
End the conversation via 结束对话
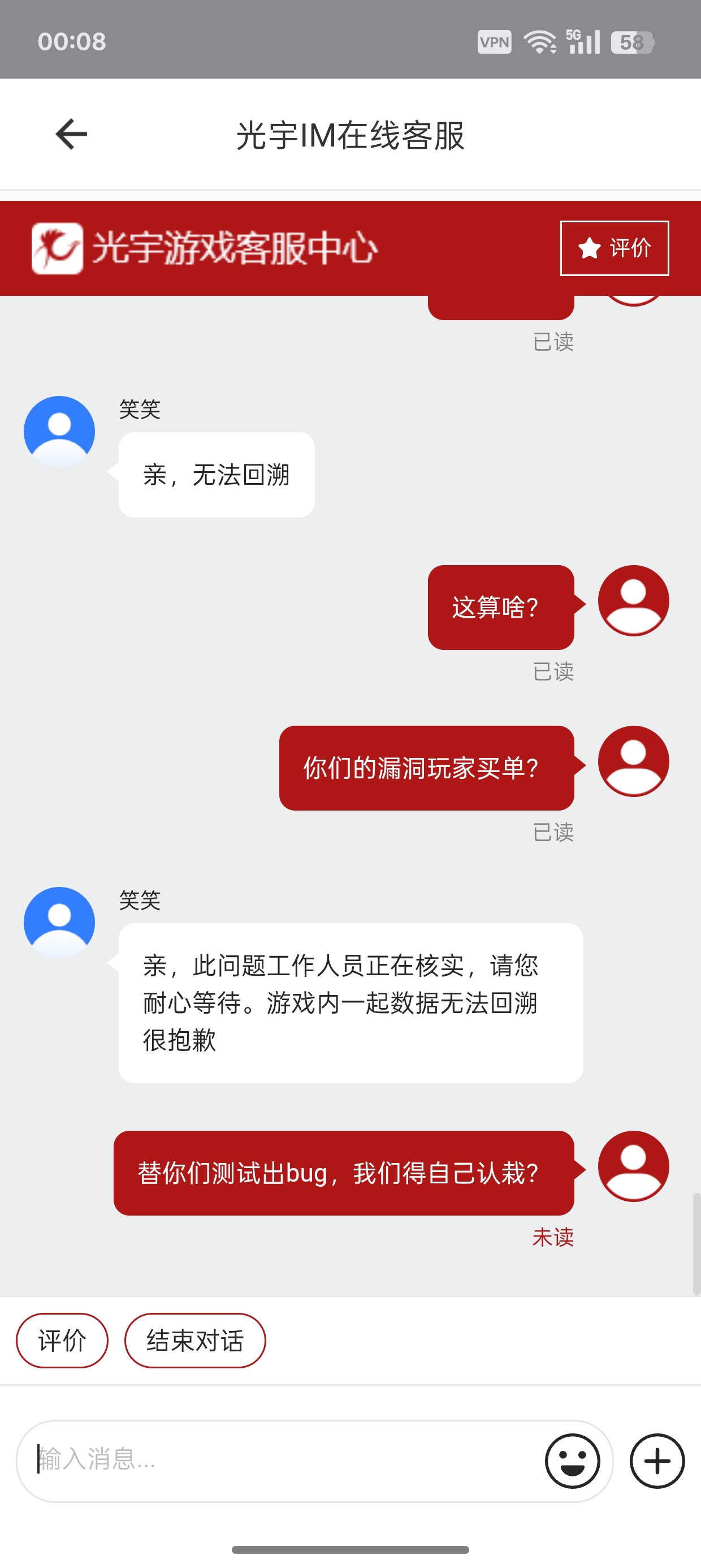pyautogui.click(x=194, y=1341)
